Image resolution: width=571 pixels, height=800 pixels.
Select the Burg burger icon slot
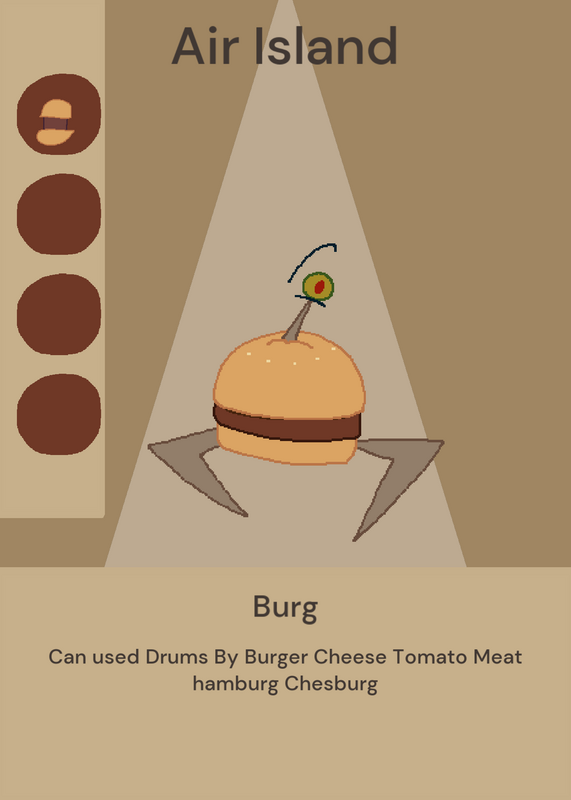click(59, 114)
